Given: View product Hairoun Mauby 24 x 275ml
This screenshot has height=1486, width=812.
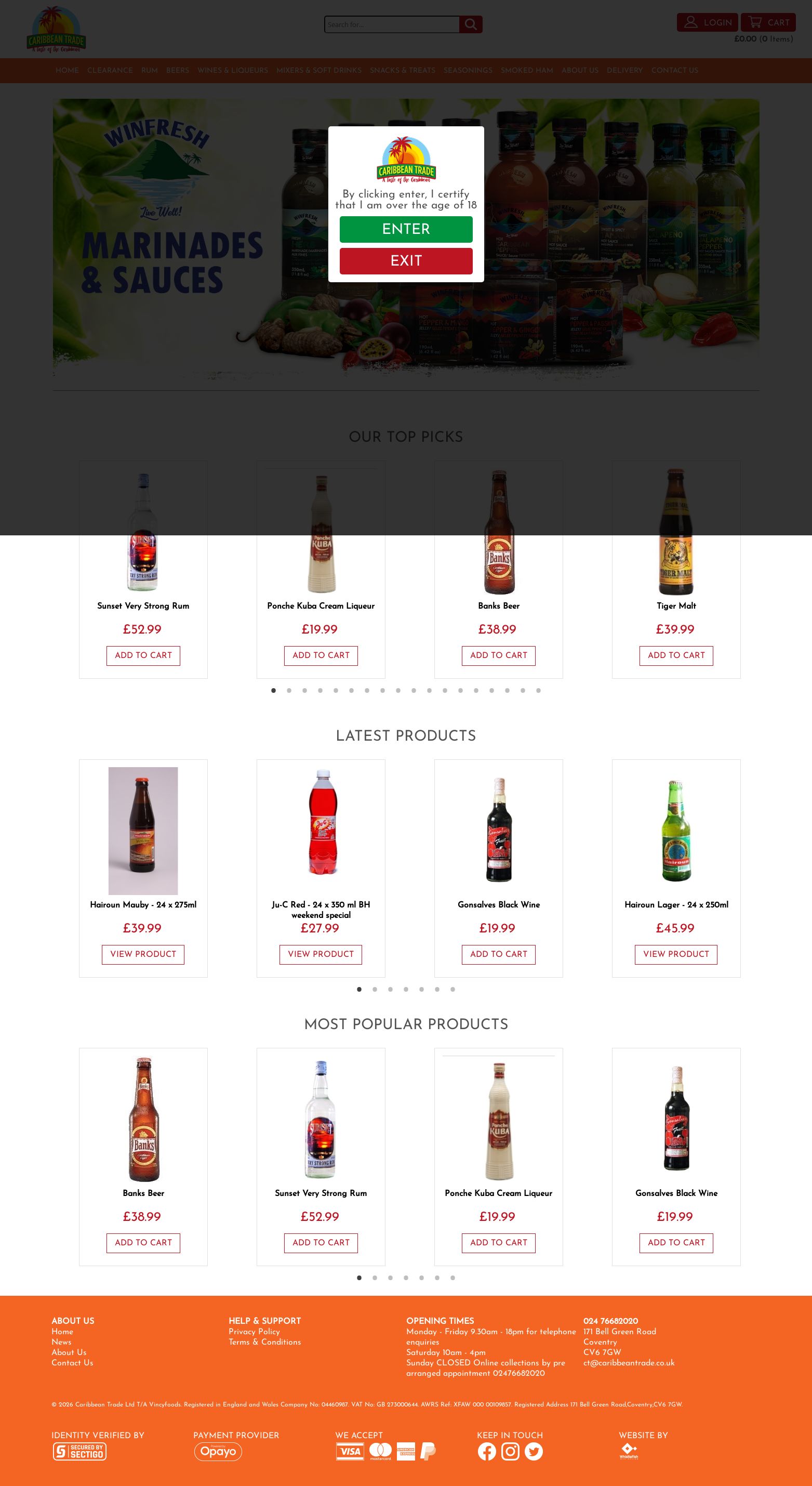Looking at the screenshot, I should [143, 954].
